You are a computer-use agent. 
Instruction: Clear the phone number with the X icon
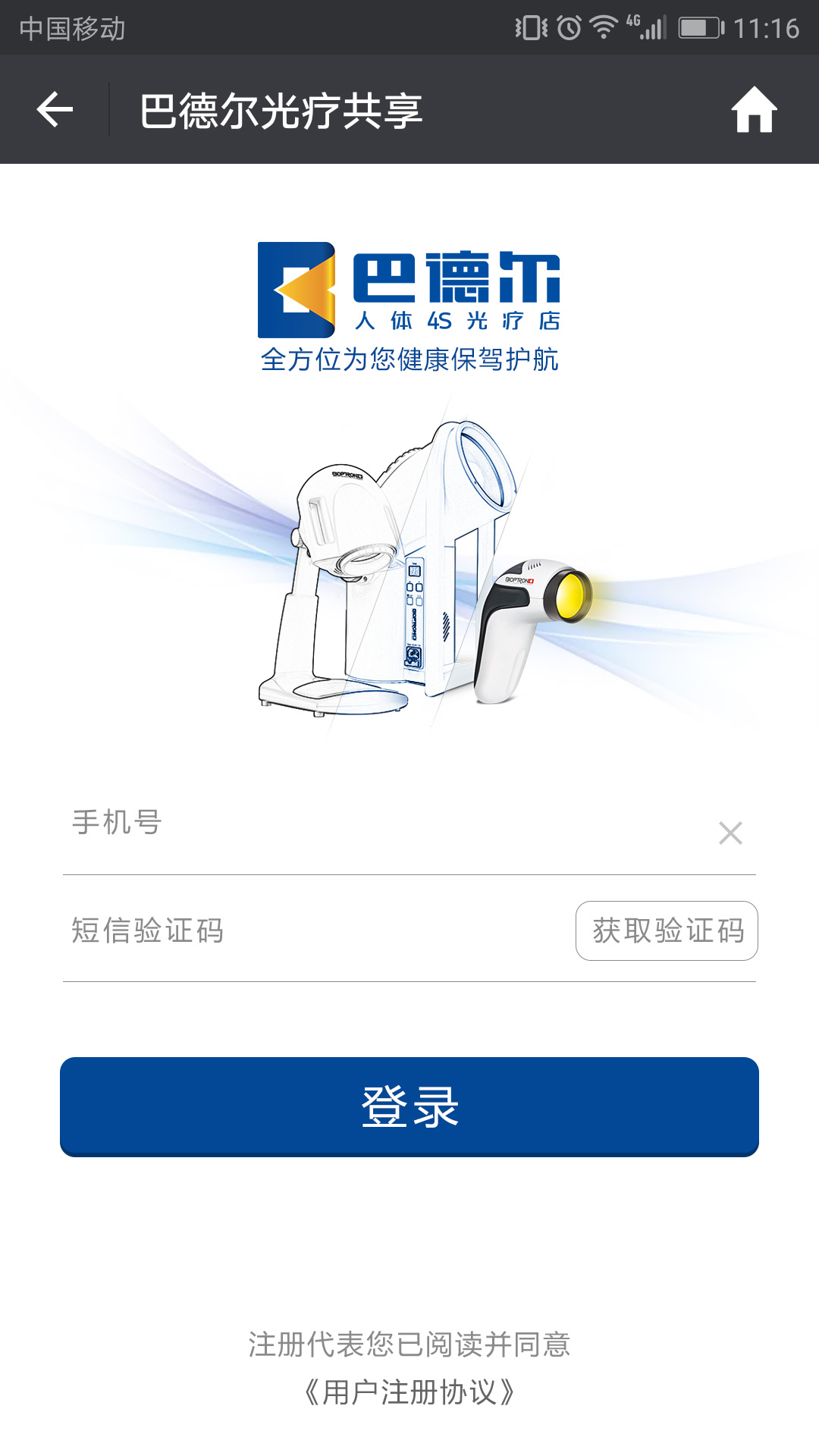click(x=730, y=833)
